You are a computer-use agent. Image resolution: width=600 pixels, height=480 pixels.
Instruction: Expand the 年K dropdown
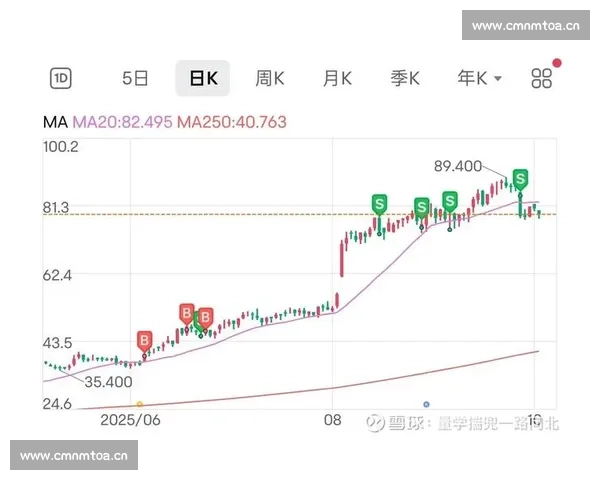pyautogui.click(x=479, y=78)
